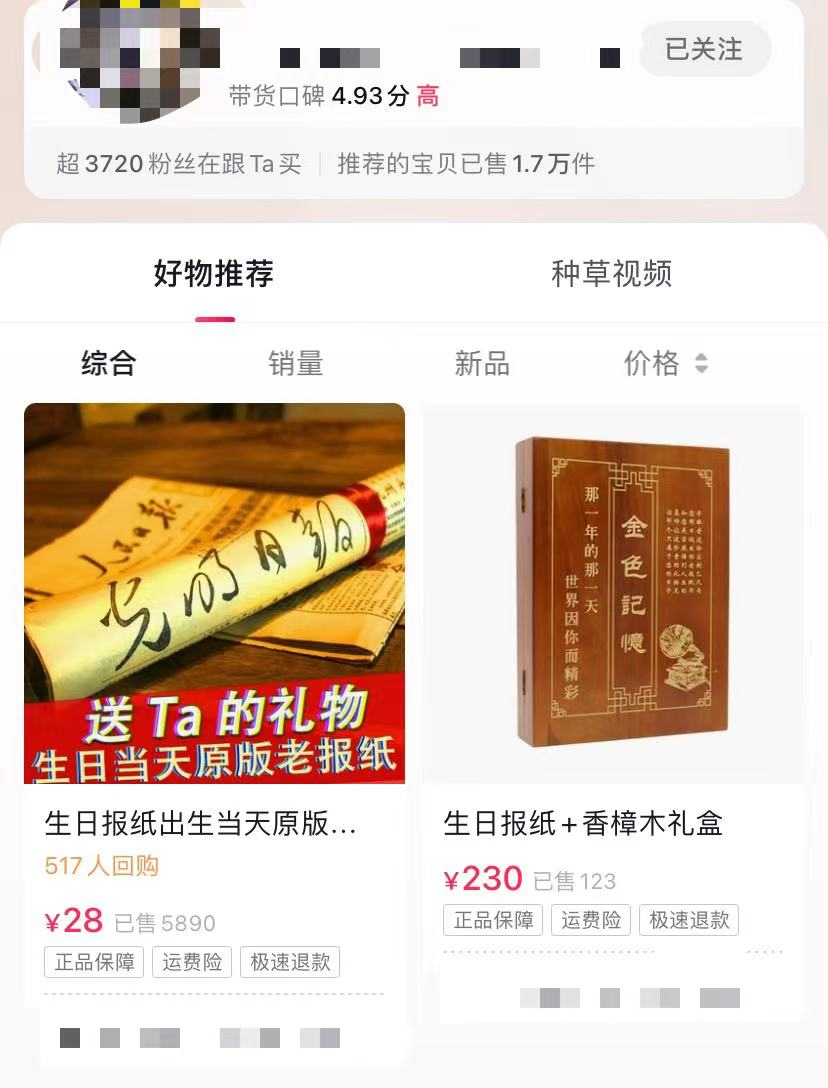
Task: Show 新品 products
Action: tap(482, 364)
